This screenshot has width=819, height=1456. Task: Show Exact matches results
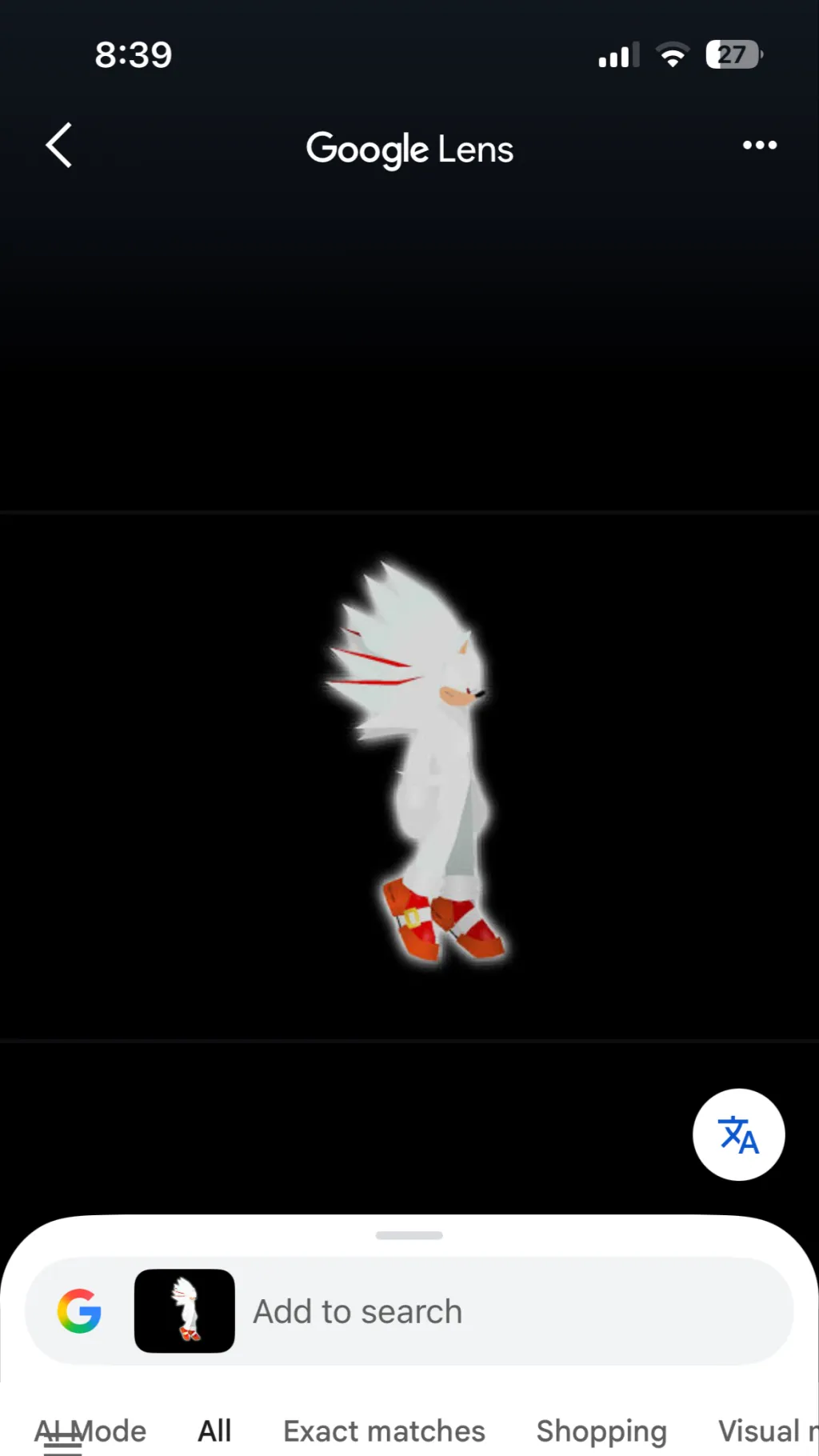coord(384,1430)
